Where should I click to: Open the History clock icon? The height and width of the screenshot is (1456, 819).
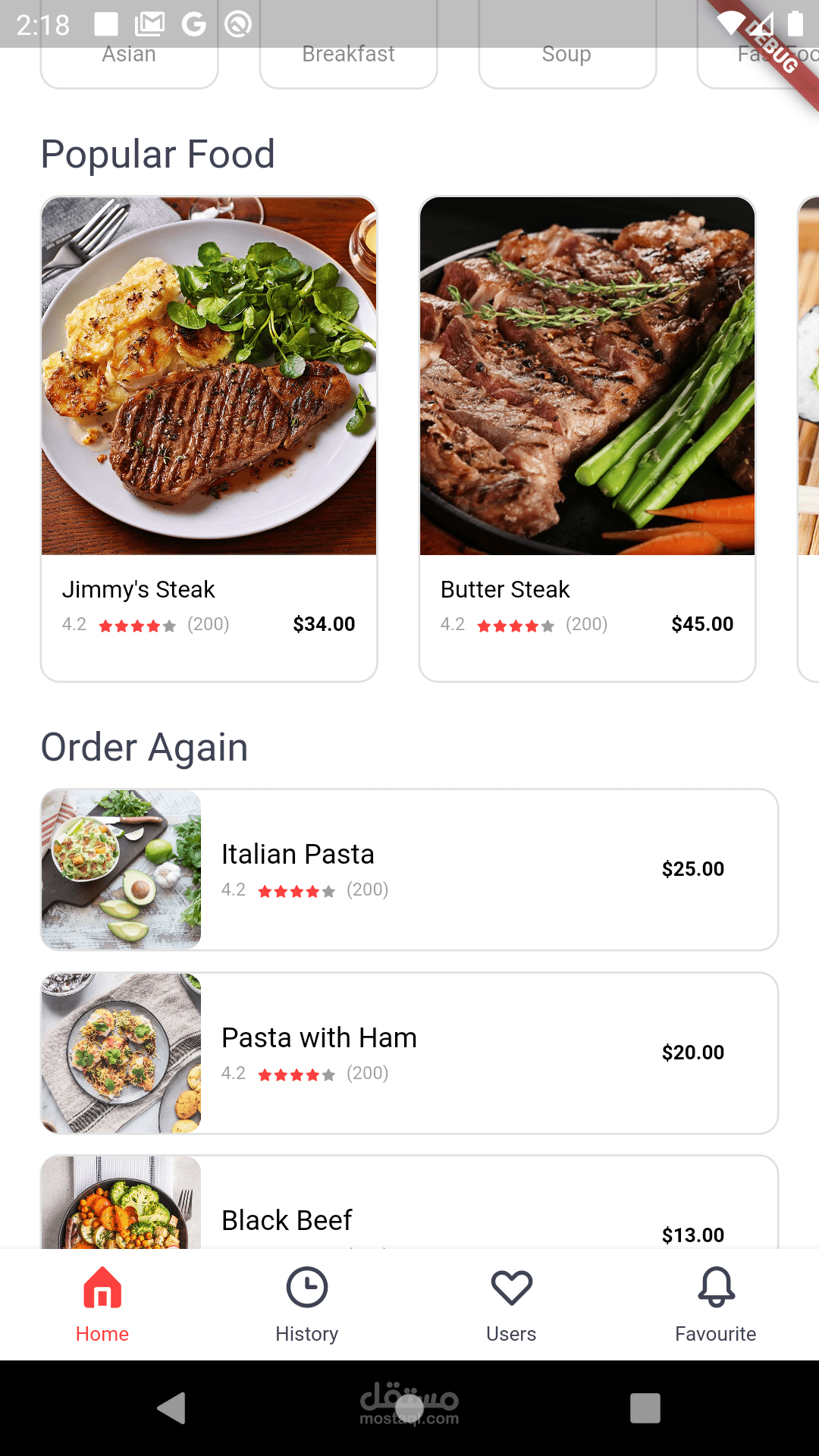[306, 1287]
